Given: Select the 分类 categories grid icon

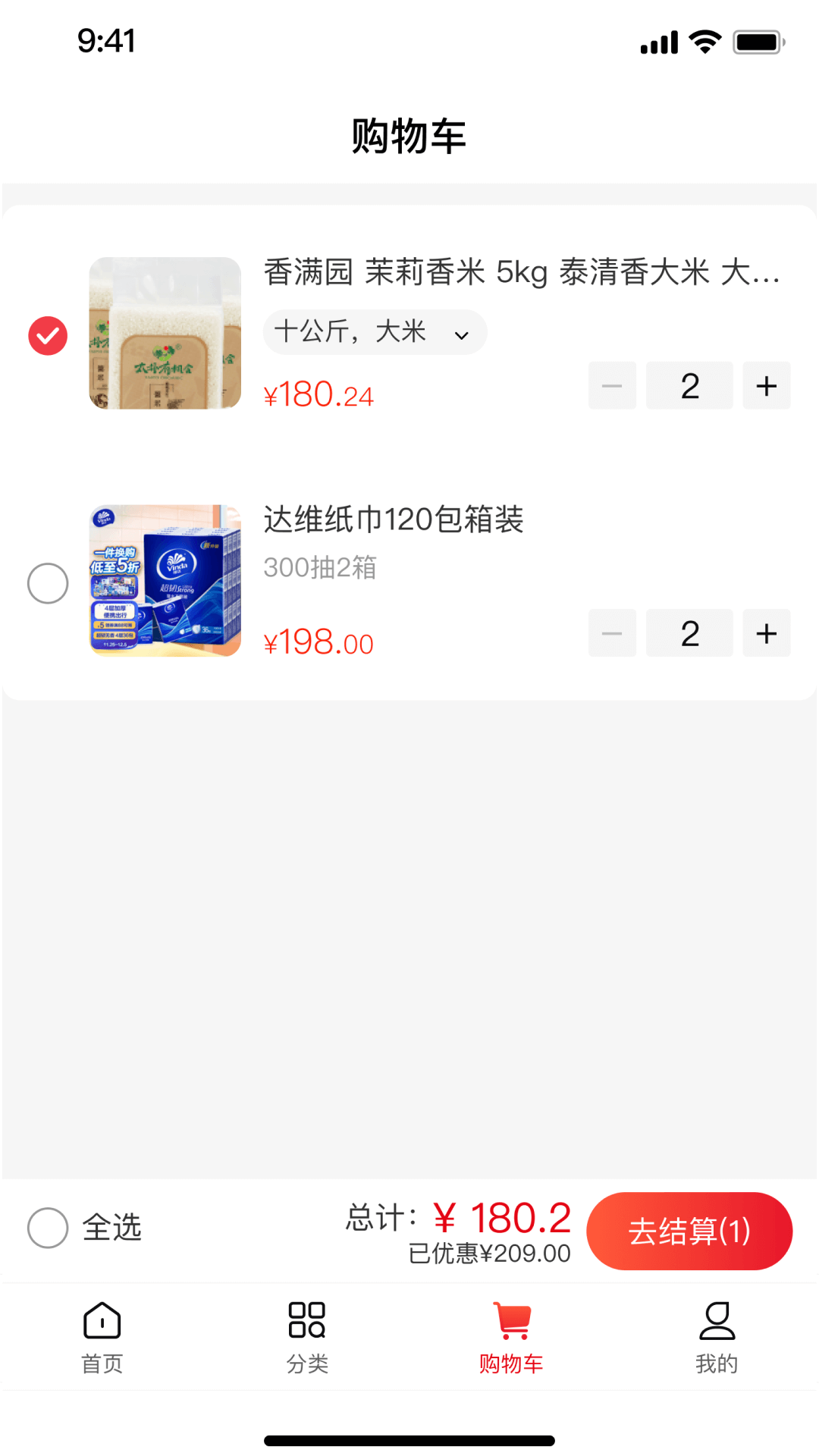Looking at the screenshot, I should pos(306,1319).
